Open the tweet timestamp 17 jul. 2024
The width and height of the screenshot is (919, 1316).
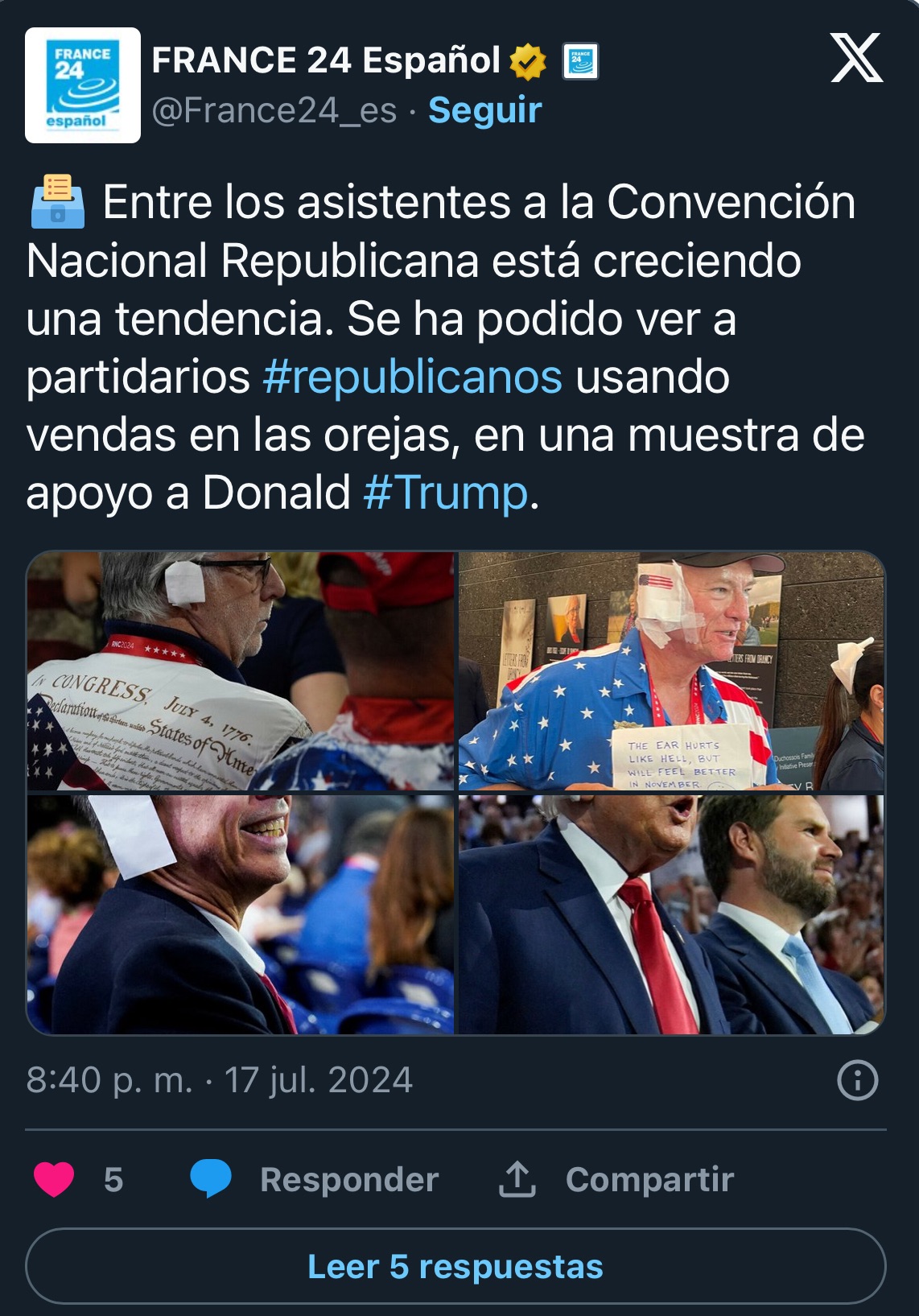219,1080
